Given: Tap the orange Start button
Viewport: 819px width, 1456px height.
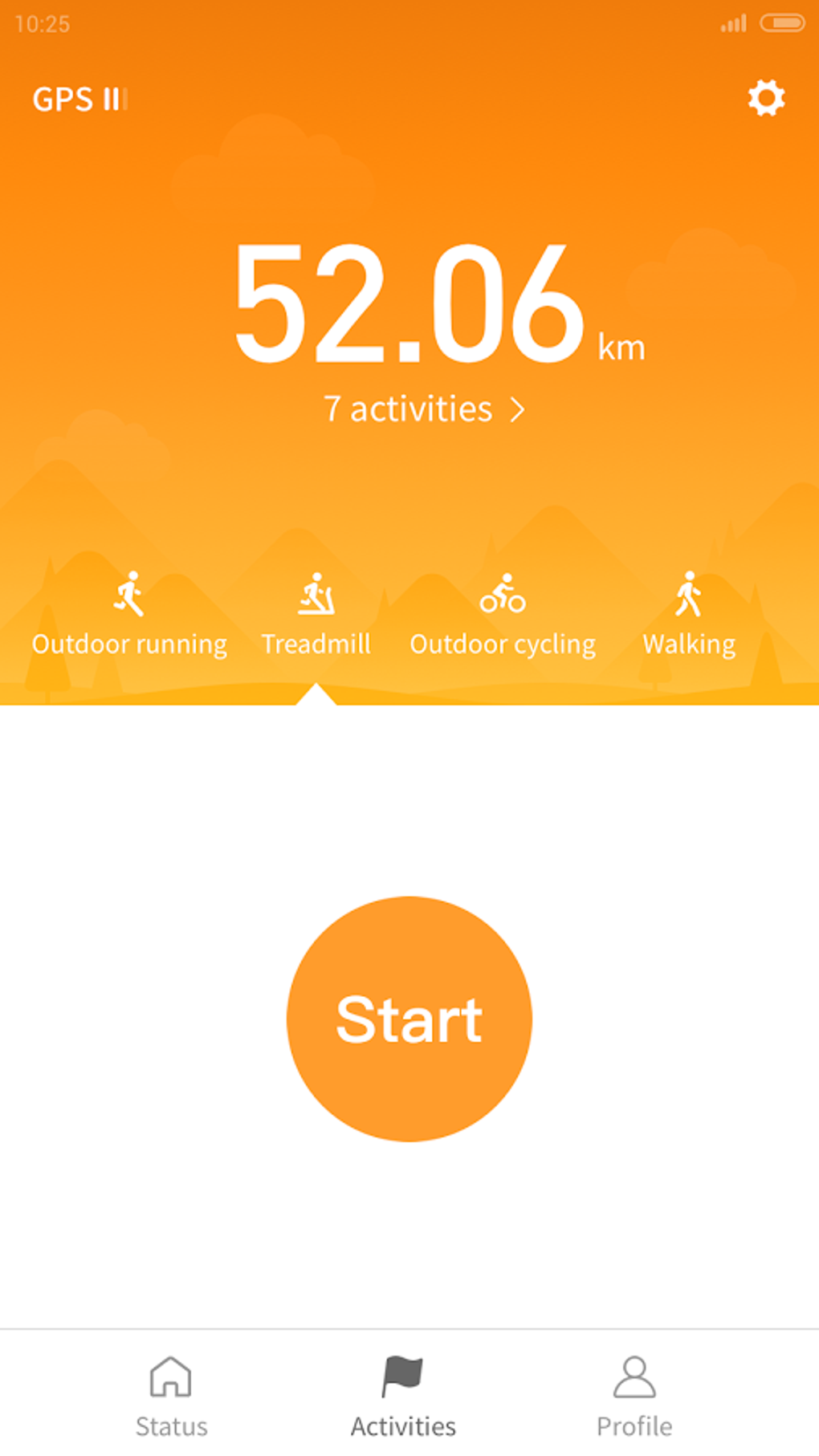Looking at the screenshot, I should coord(409,1019).
